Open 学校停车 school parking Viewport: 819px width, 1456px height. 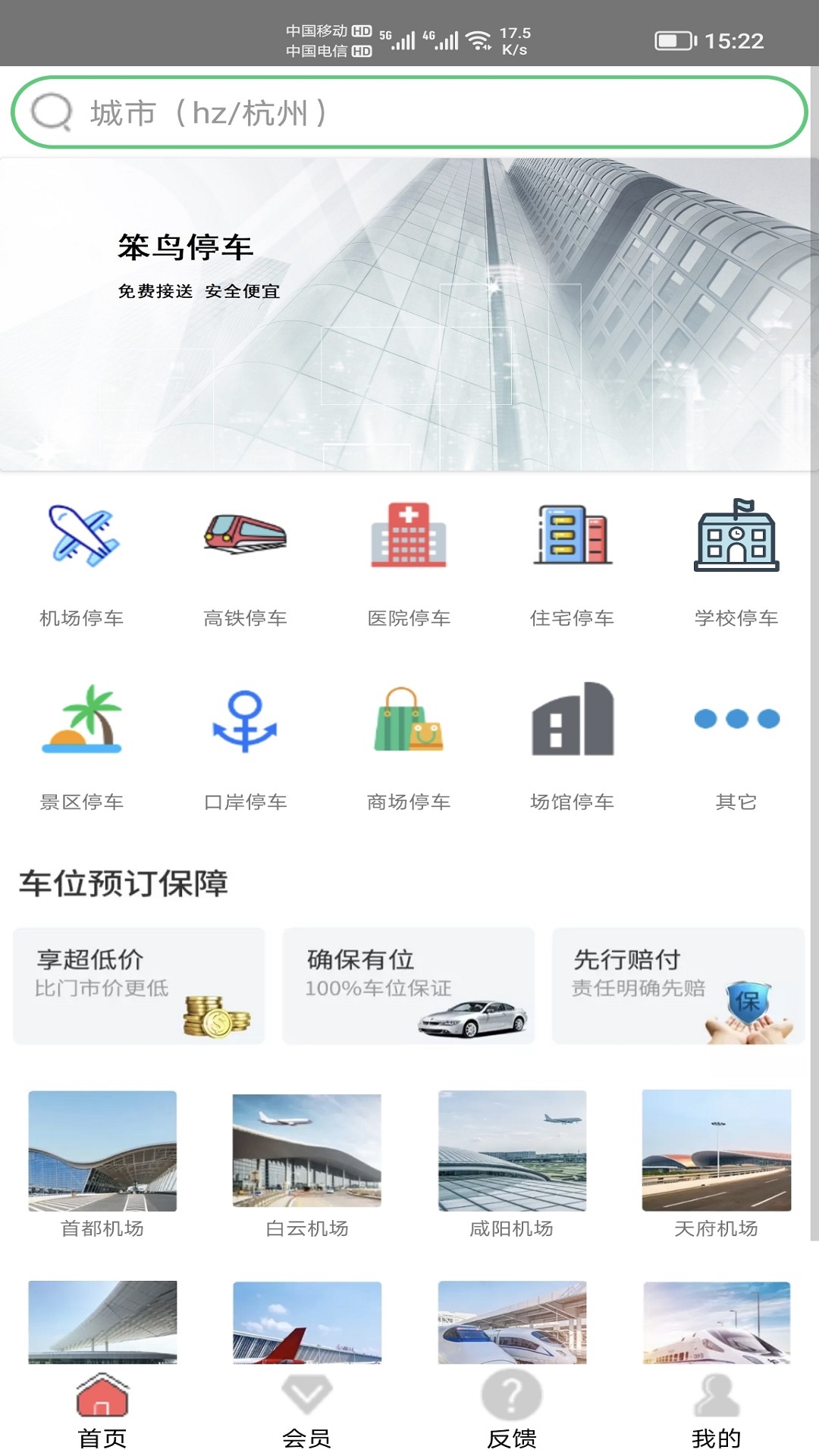pyautogui.click(x=736, y=563)
